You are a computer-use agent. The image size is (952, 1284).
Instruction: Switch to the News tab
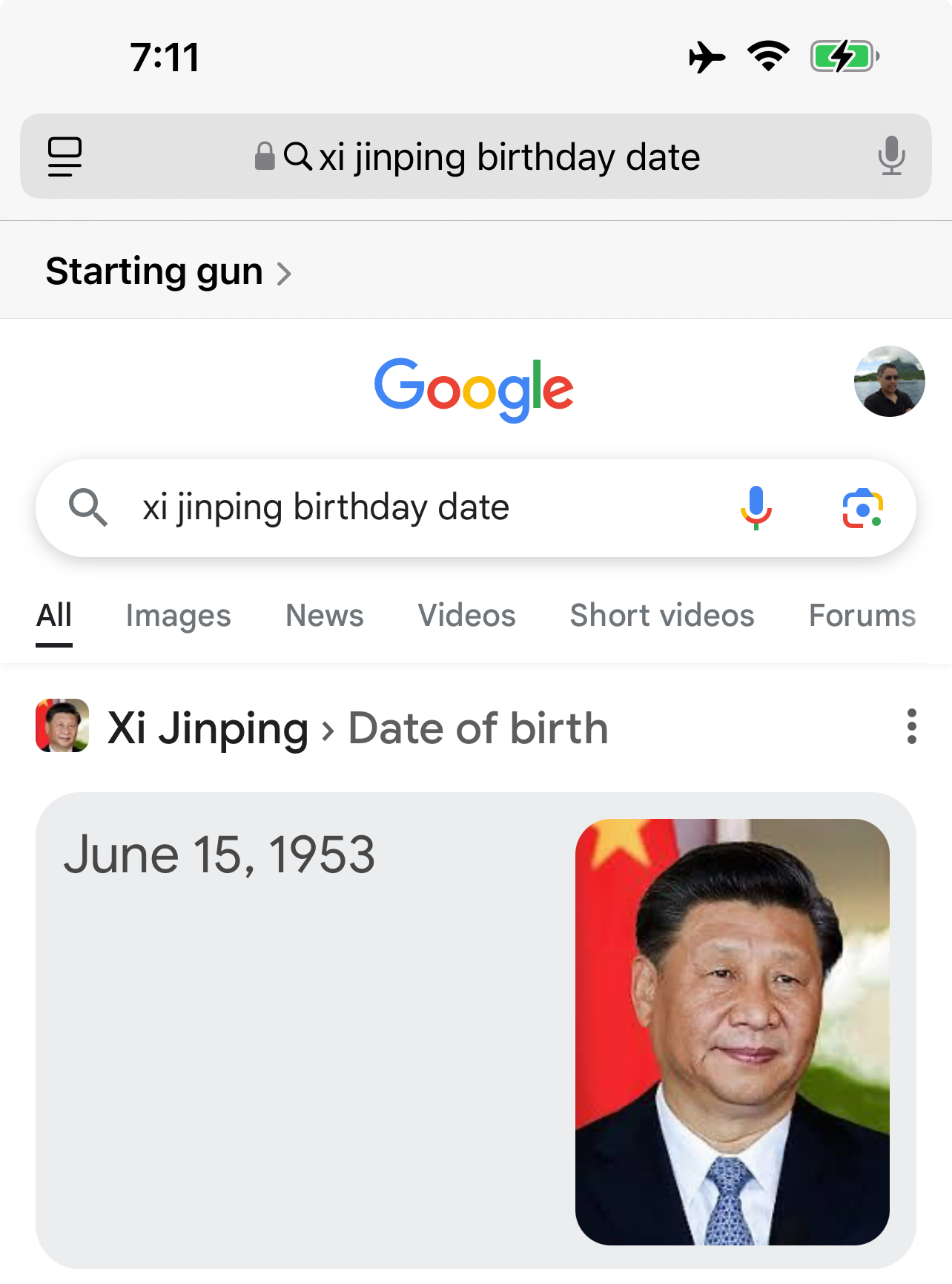tap(325, 616)
